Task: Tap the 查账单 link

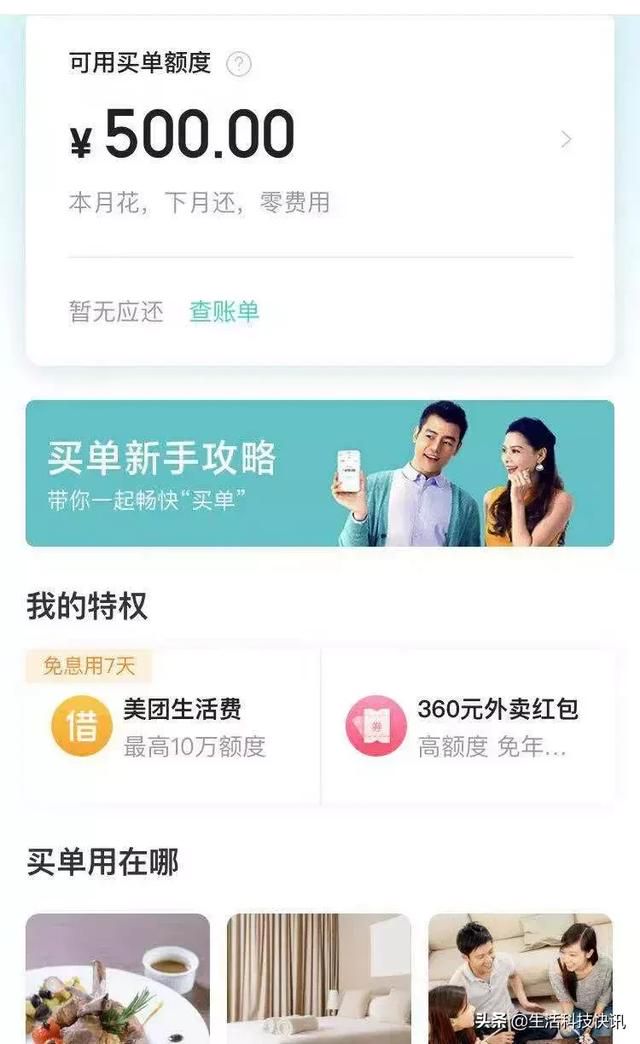Action: click(224, 311)
